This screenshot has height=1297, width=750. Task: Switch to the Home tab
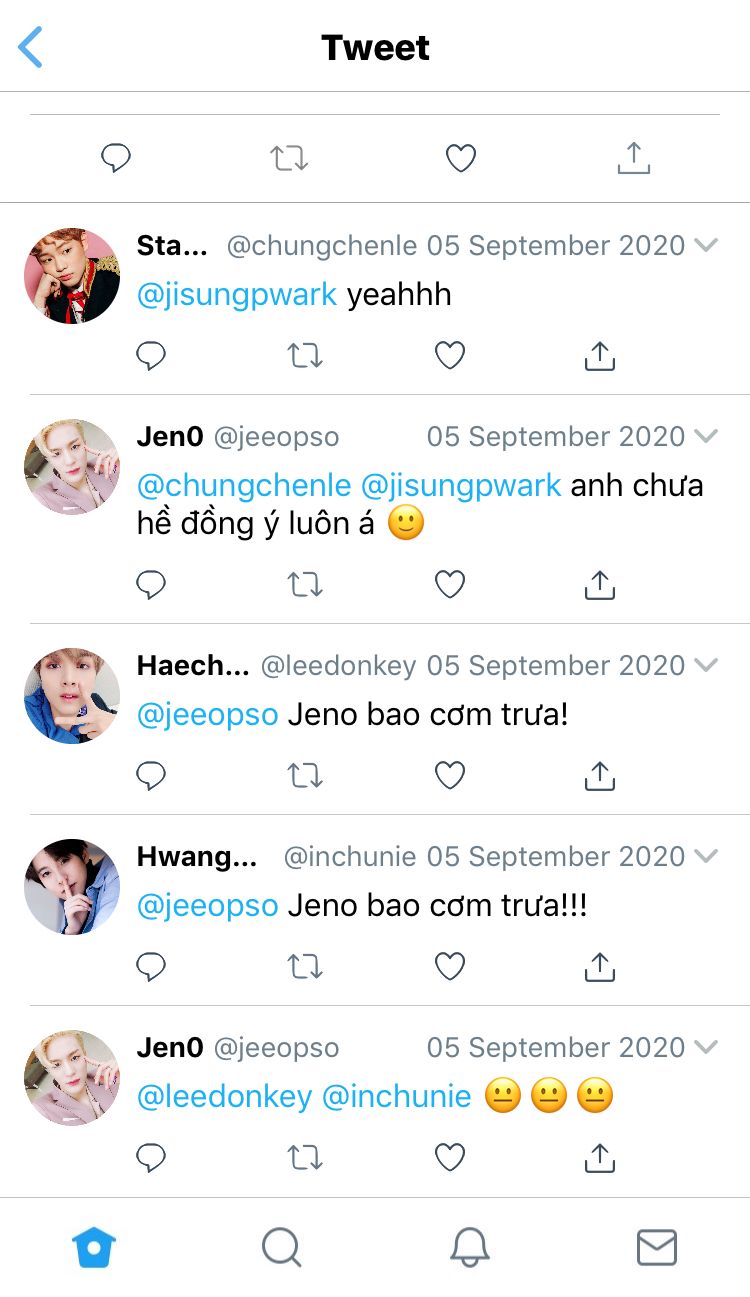click(x=94, y=1247)
